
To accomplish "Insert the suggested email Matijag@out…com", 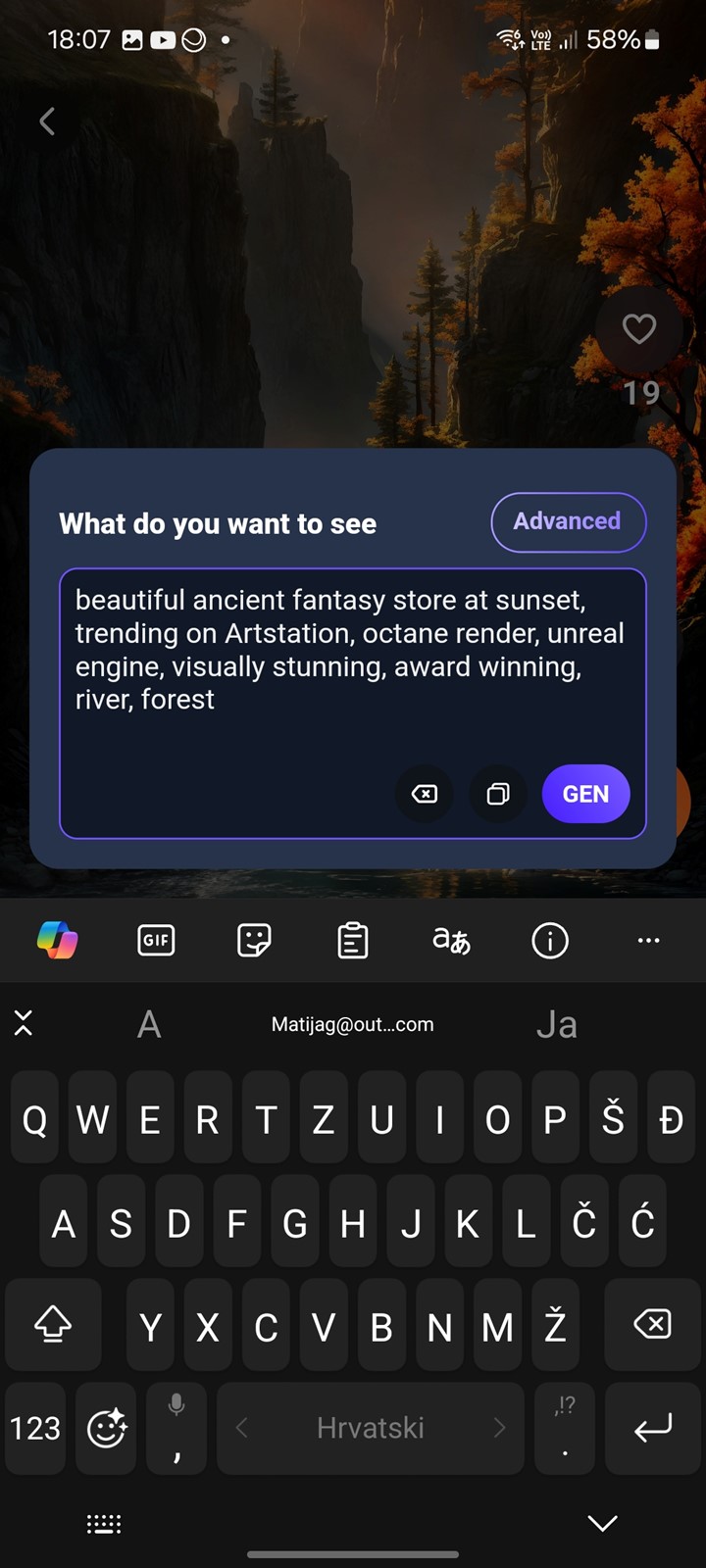I will pyautogui.click(x=352, y=1024).
